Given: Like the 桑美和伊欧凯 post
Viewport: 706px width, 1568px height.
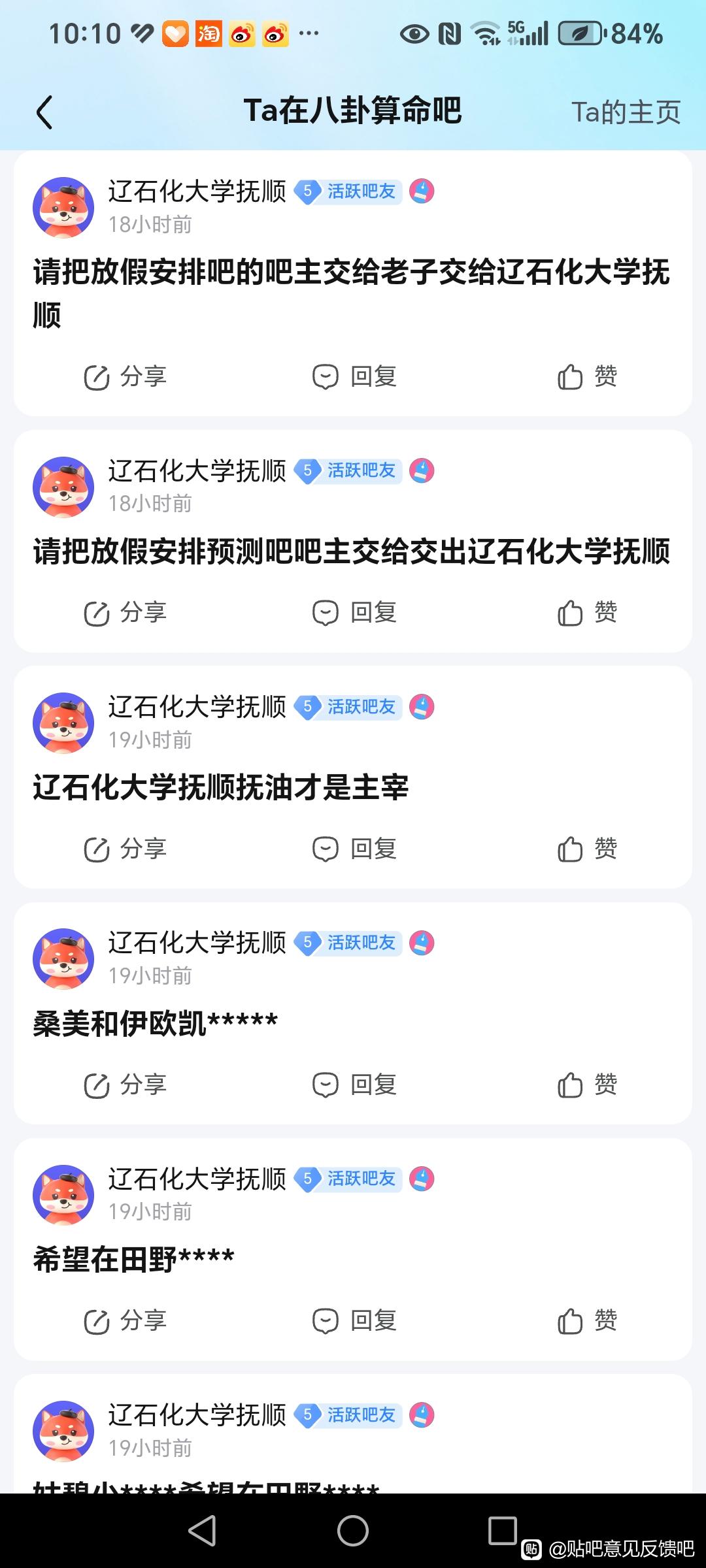Looking at the screenshot, I should pyautogui.click(x=587, y=1085).
